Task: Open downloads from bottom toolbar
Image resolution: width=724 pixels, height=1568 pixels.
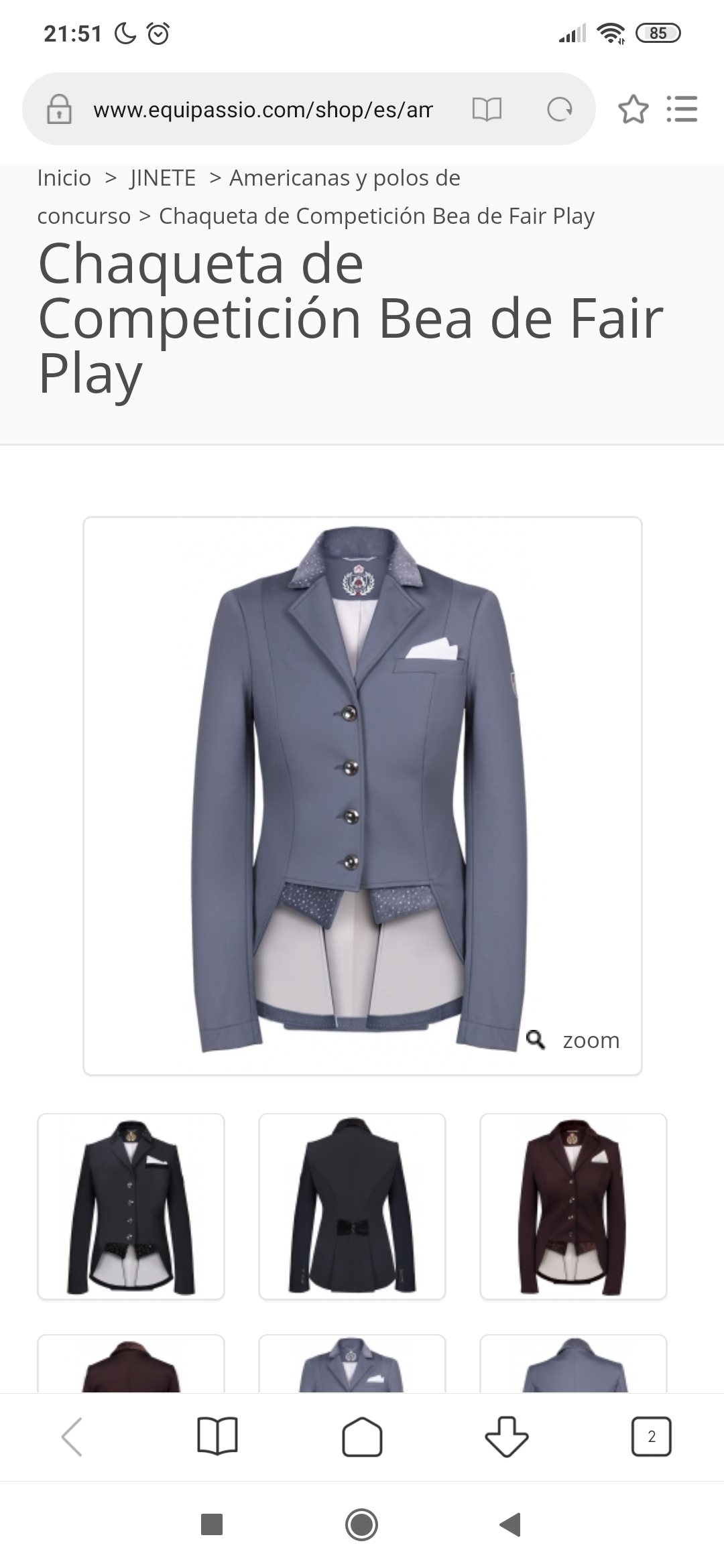Action: pos(507,1437)
